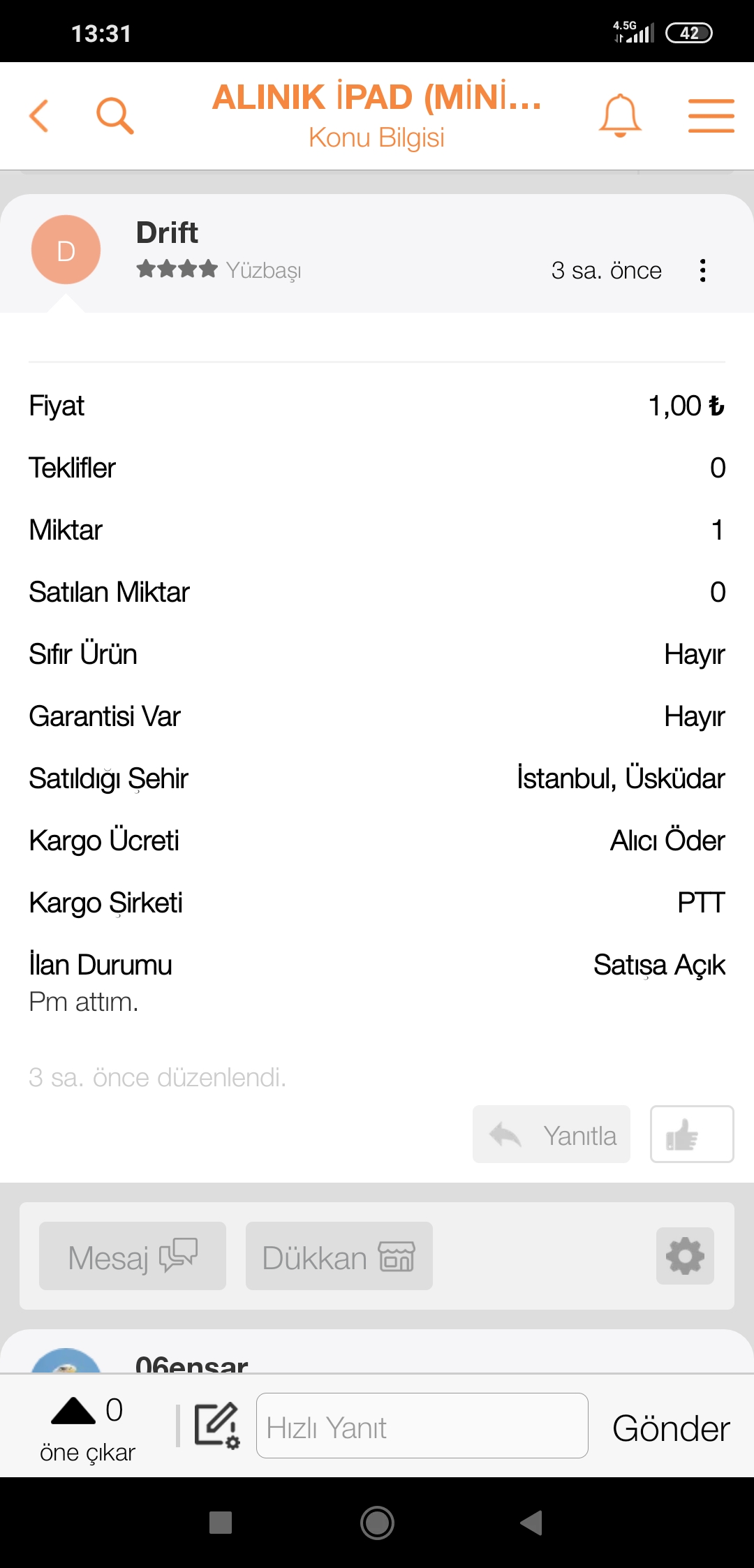Viewport: 754px width, 1568px height.
Task: Focus the Hızlı Yanıt text field
Action: click(x=422, y=1426)
